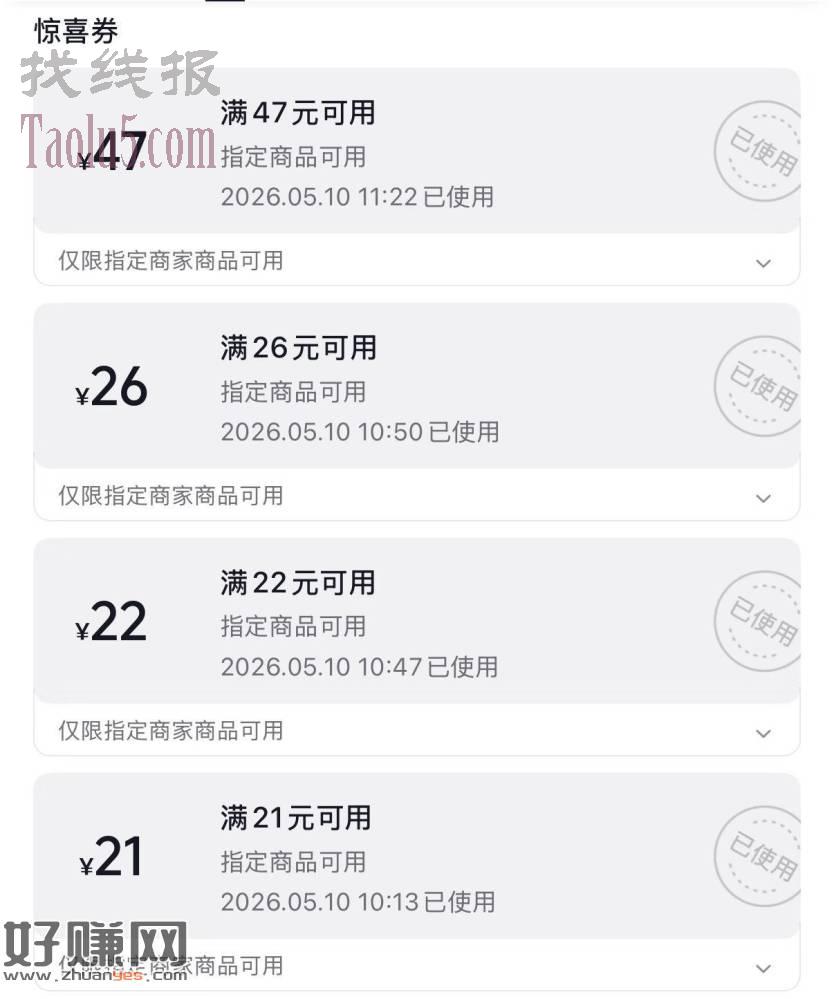Expand details under the ¥21 coupon
This screenshot has width=834, height=999.
click(763, 968)
